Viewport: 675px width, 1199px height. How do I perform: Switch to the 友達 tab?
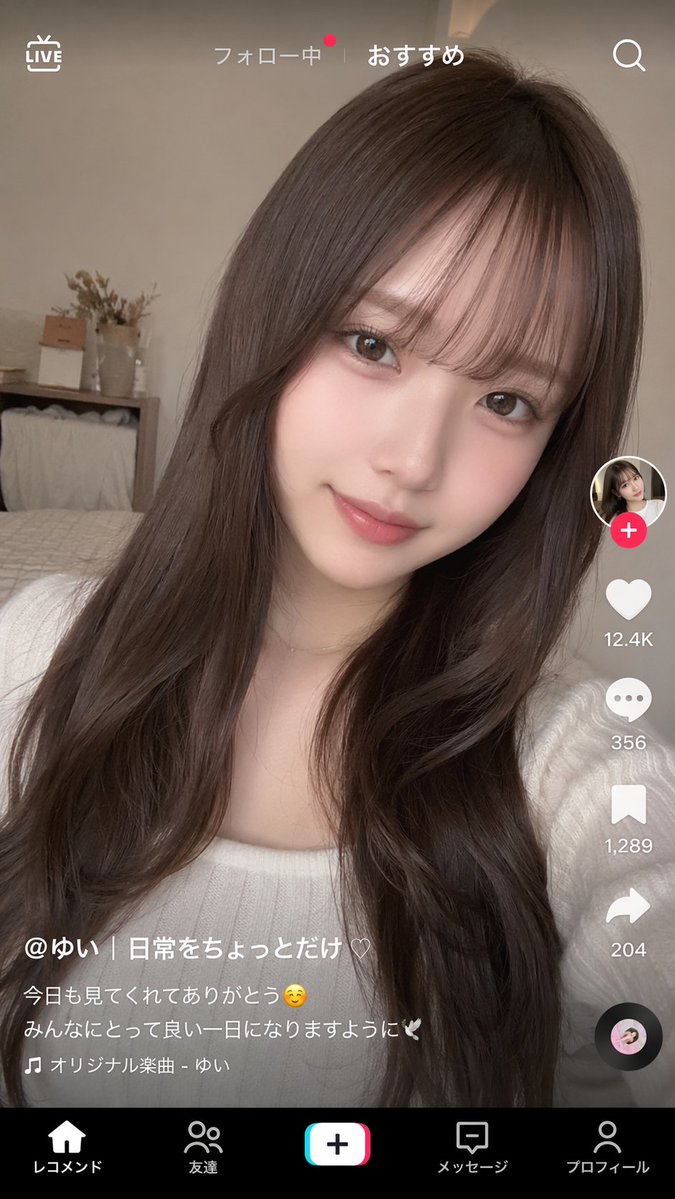click(x=203, y=1146)
